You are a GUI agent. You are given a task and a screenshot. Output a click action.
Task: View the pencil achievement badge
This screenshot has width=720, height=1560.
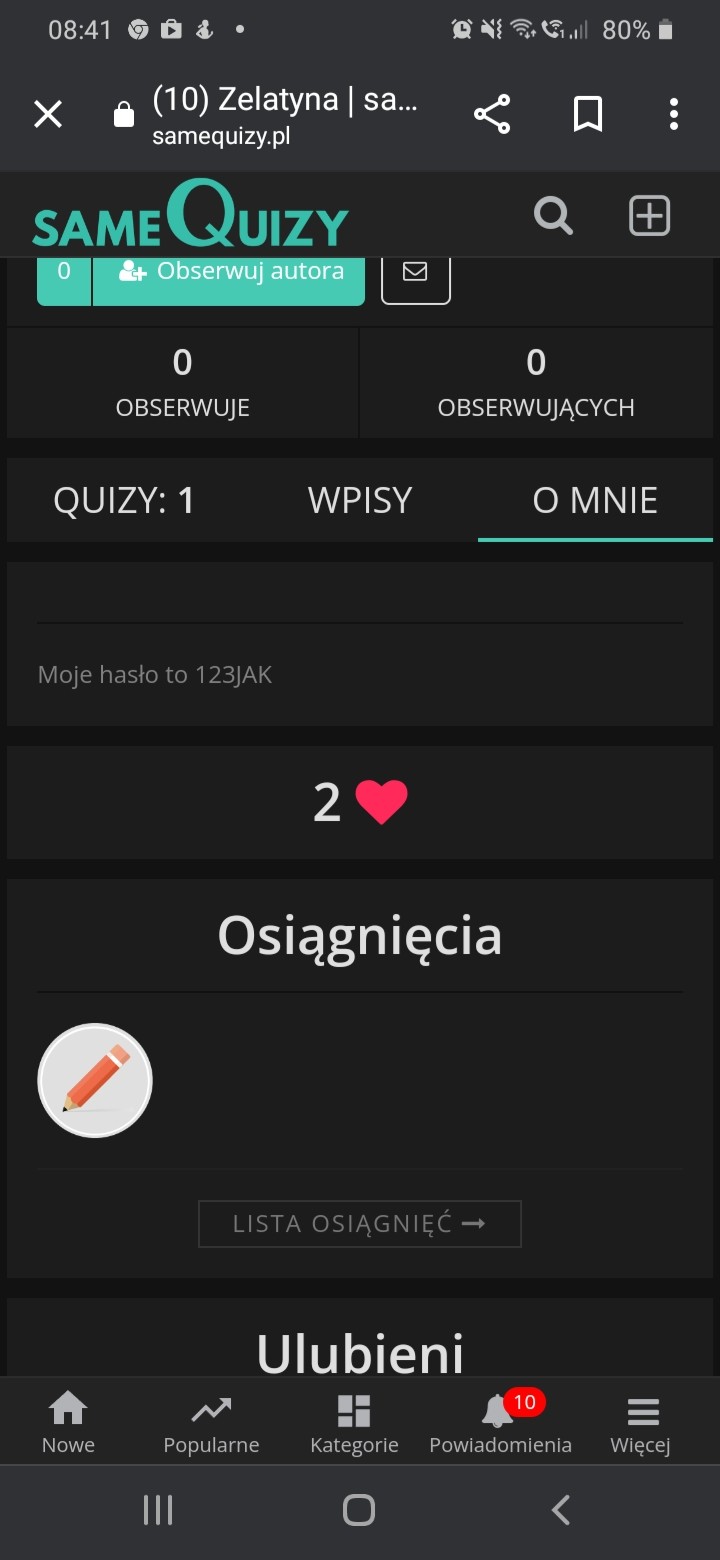(x=95, y=1081)
